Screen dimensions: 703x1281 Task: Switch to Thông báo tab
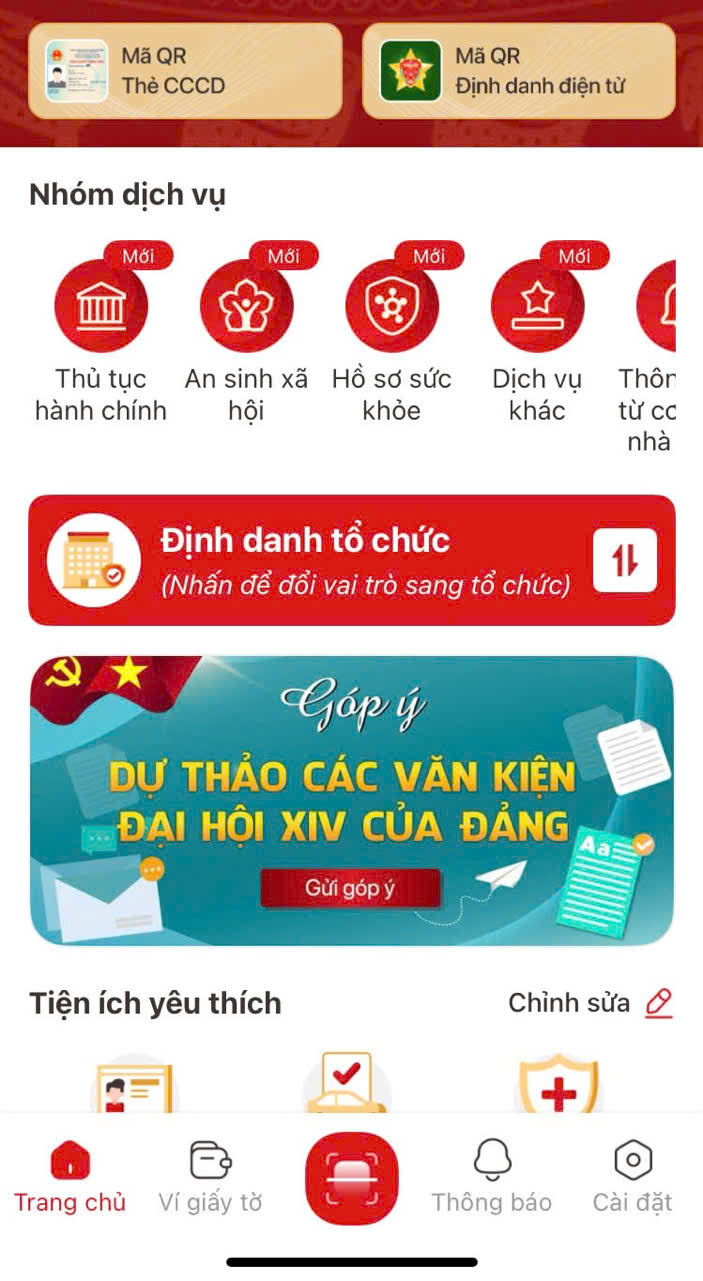[491, 1178]
